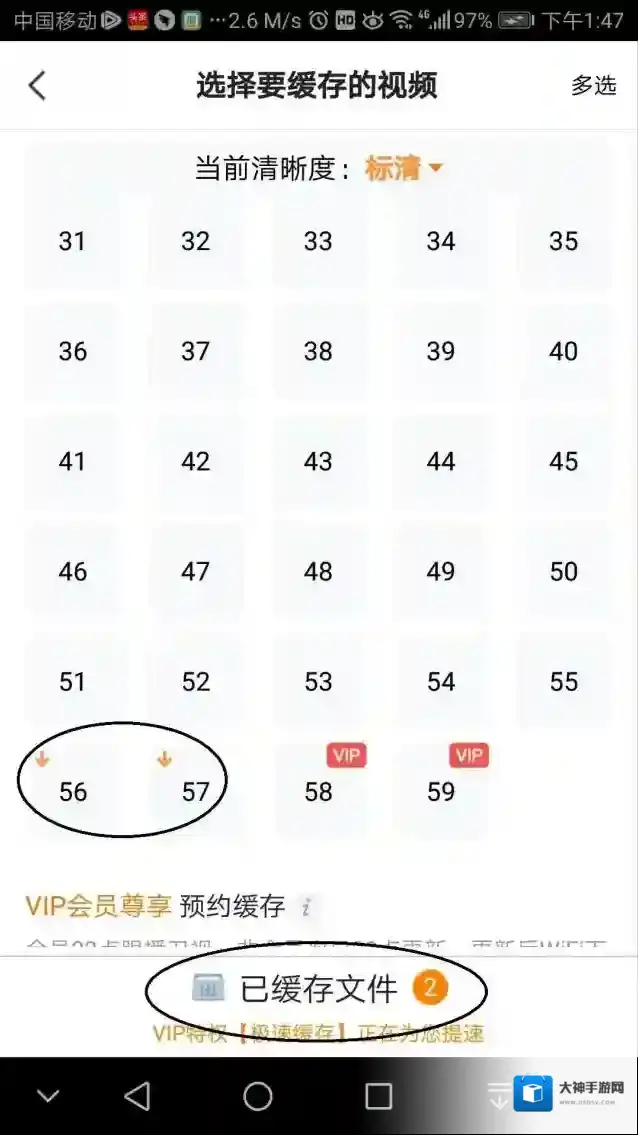Go back using the top-left arrow
The width and height of the screenshot is (638, 1135).
pos(37,86)
